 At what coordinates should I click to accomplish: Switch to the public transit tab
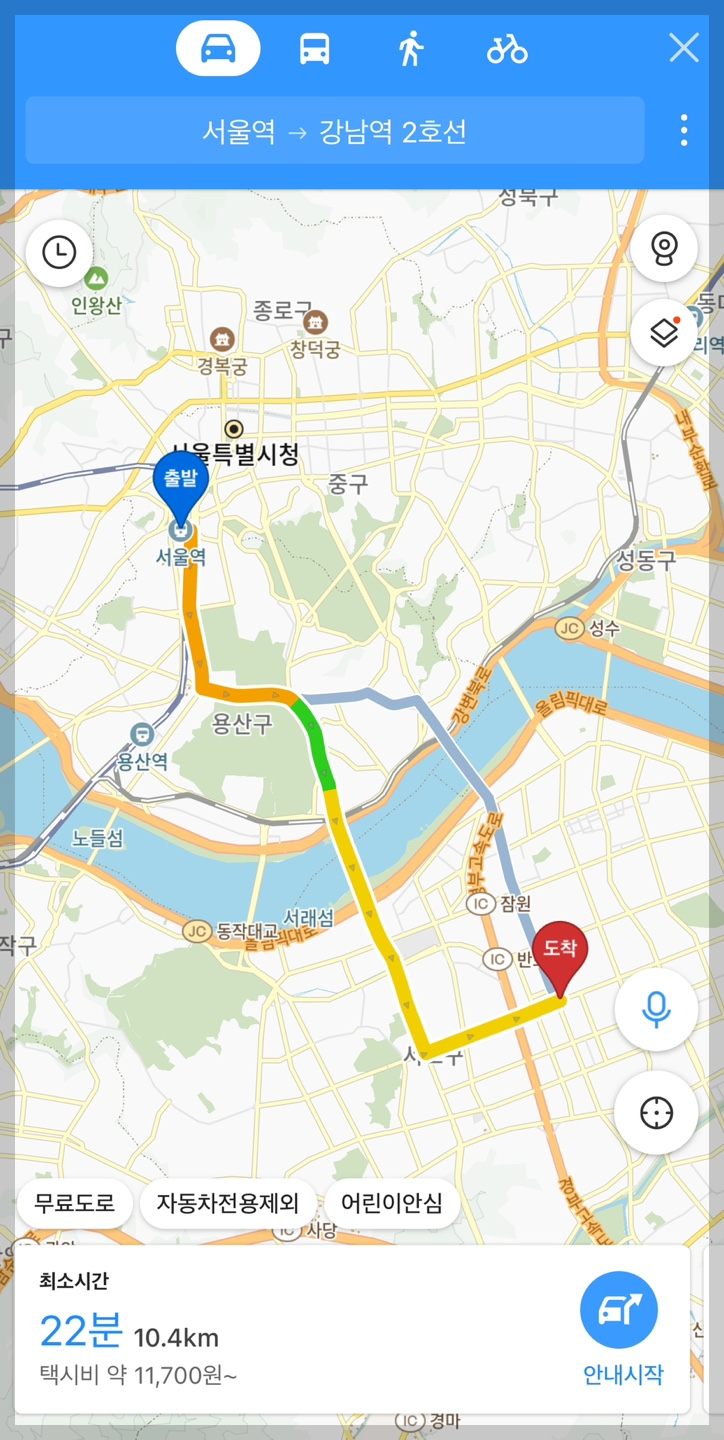pyautogui.click(x=315, y=47)
